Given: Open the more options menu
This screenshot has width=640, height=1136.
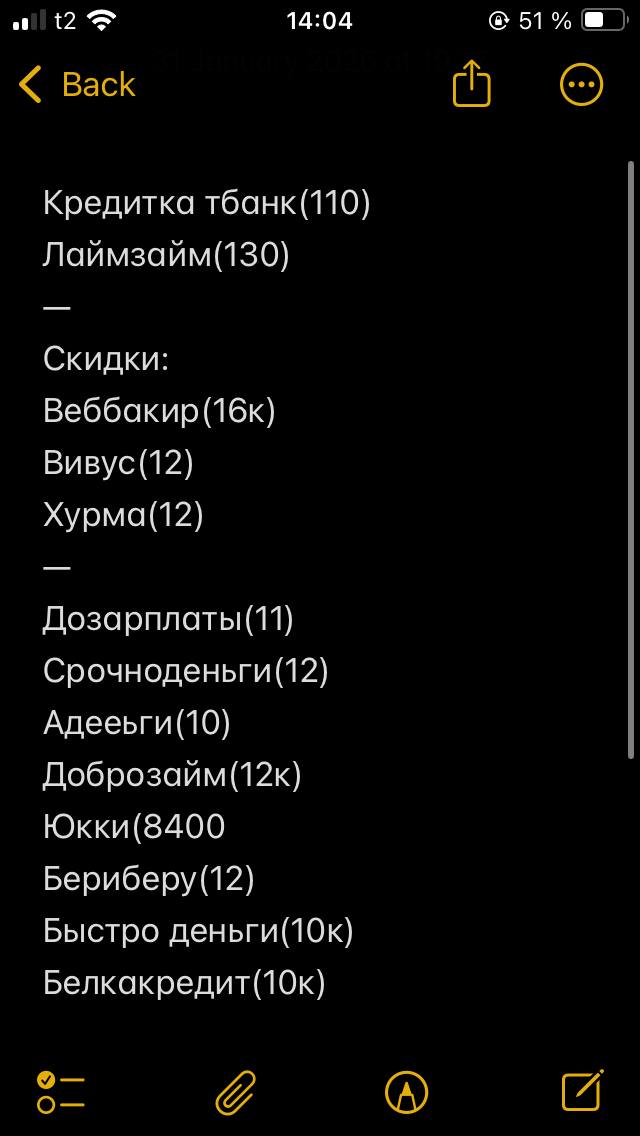Looking at the screenshot, I should click(x=581, y=85).
